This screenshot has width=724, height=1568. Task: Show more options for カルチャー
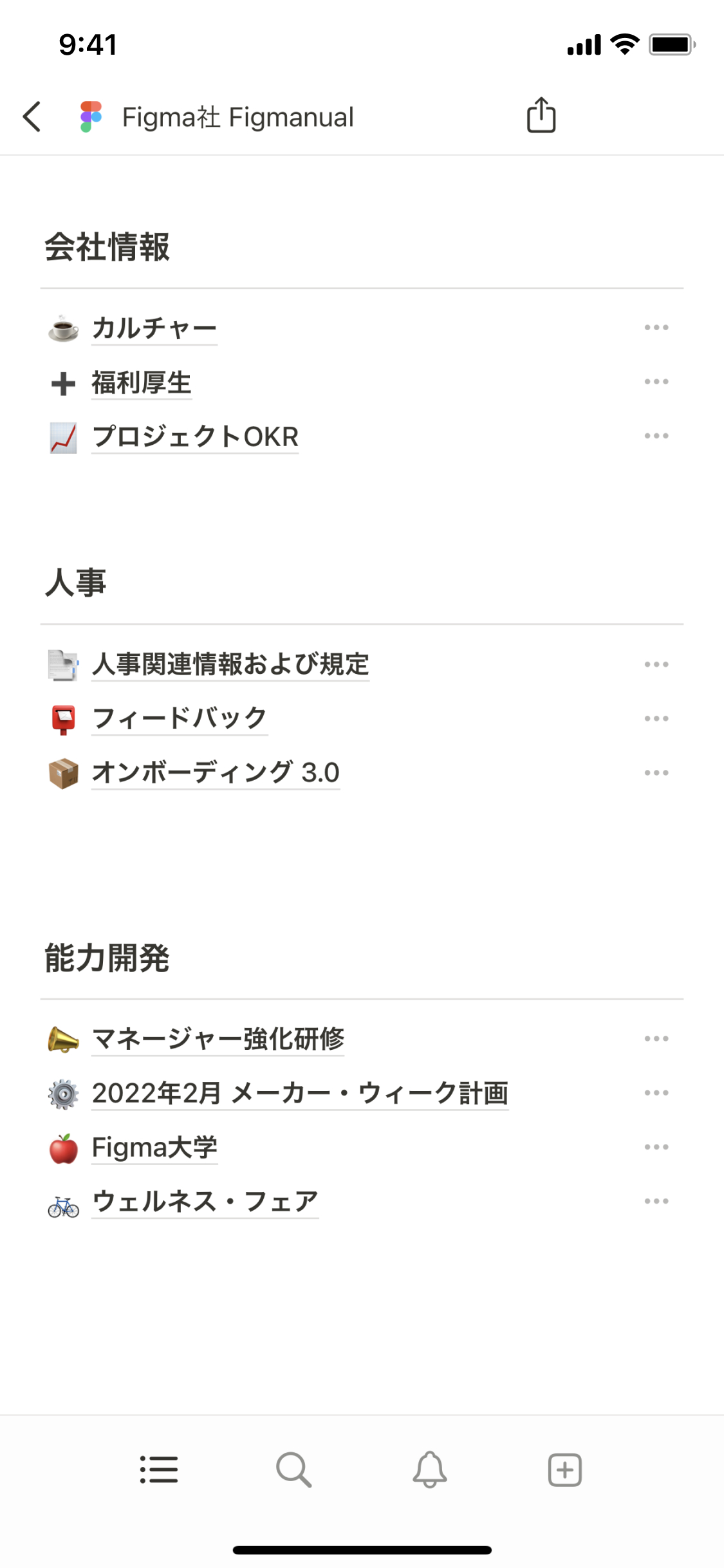[656, 328]
